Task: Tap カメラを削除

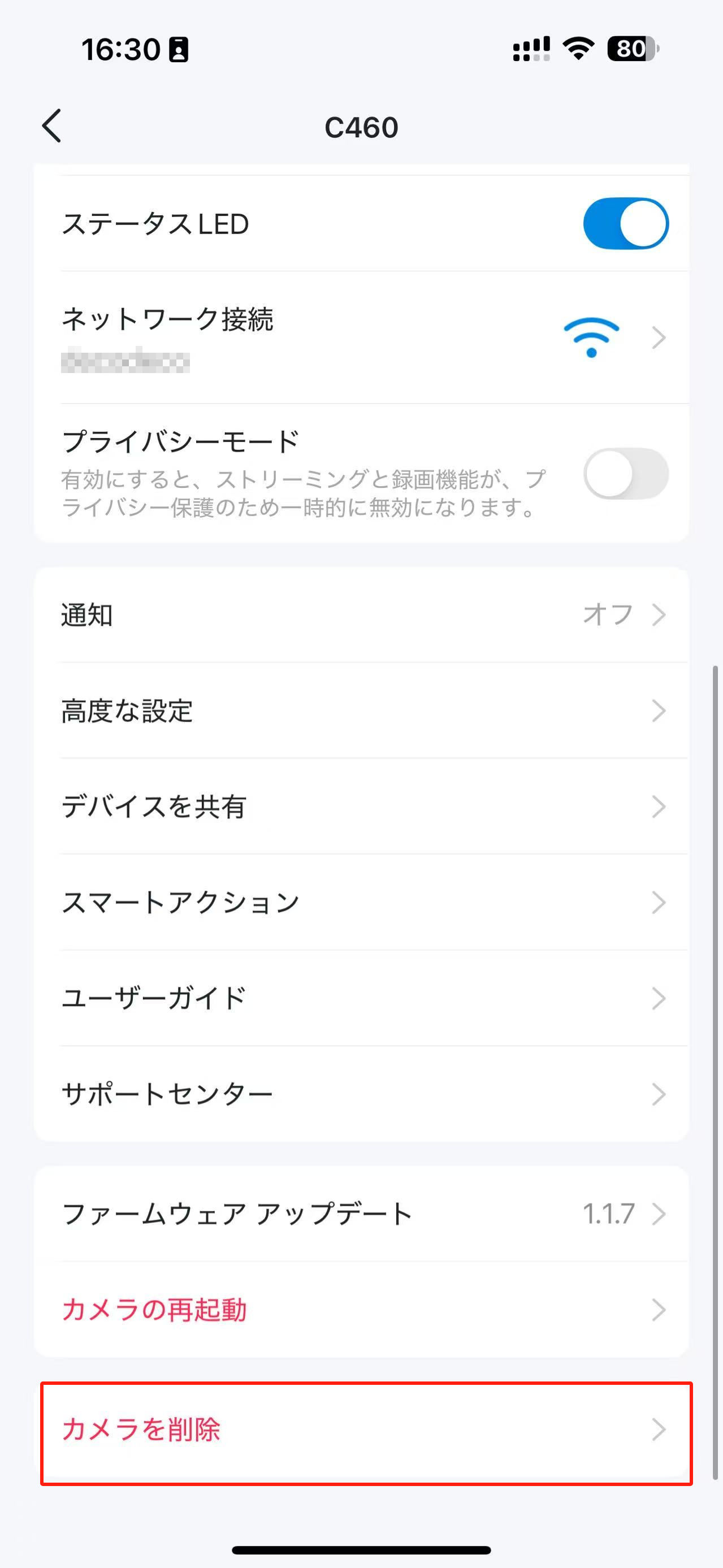Action: [x=362, y=1429]
